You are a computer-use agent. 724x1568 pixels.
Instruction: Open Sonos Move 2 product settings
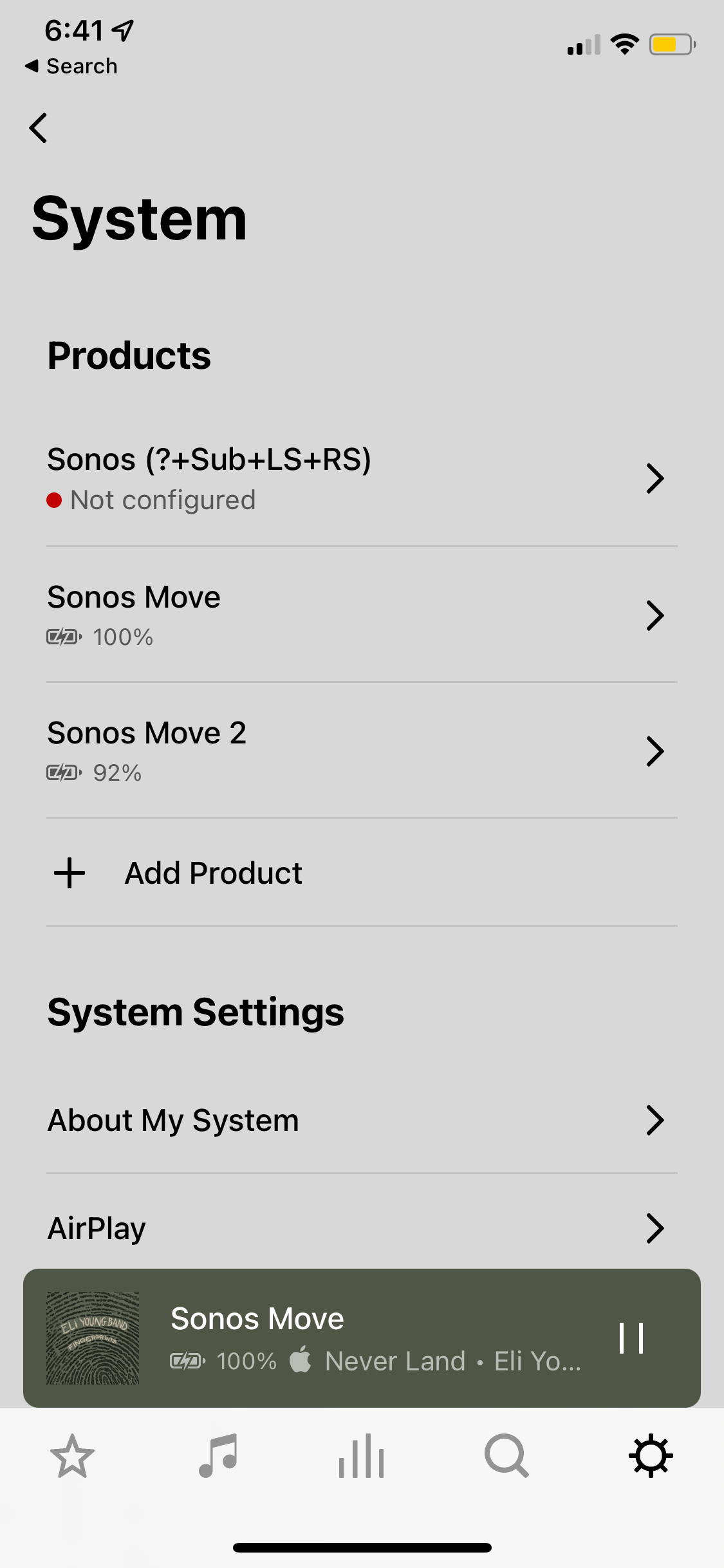click(362, 751)
